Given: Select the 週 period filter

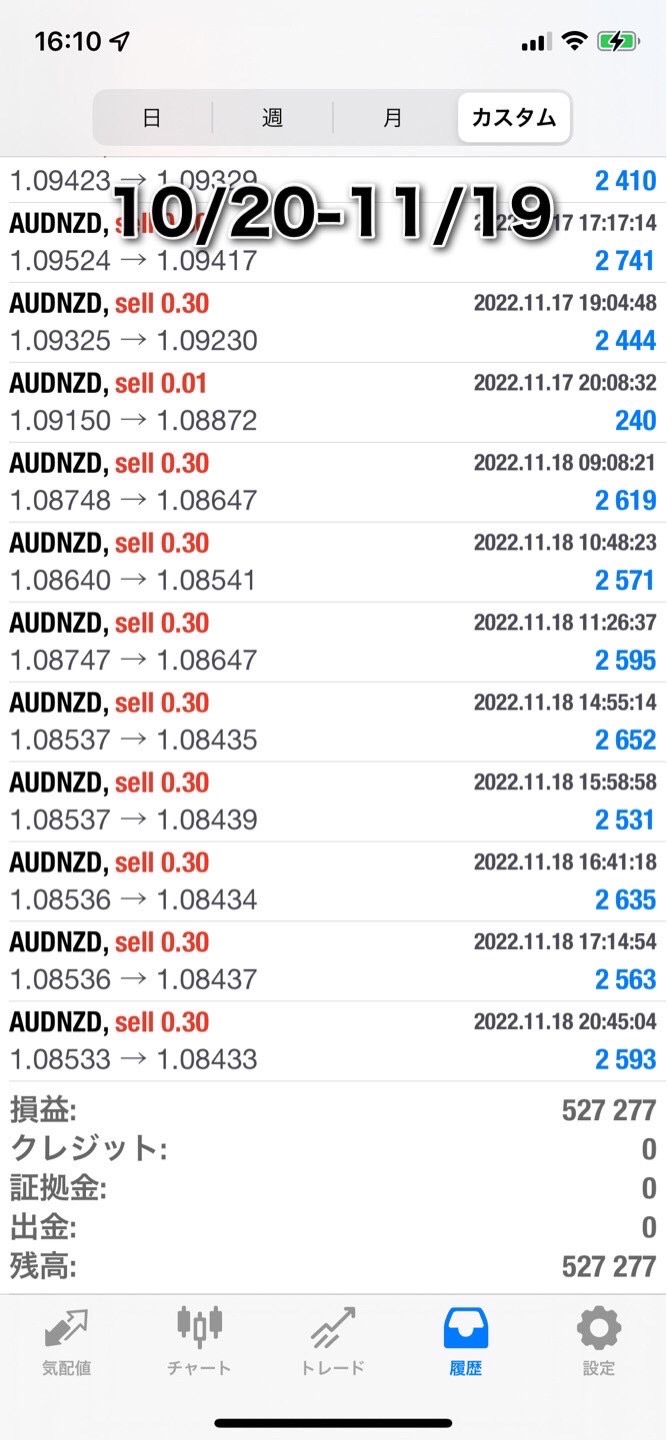Looking at the screenshot, I should (x=272, y=118).
